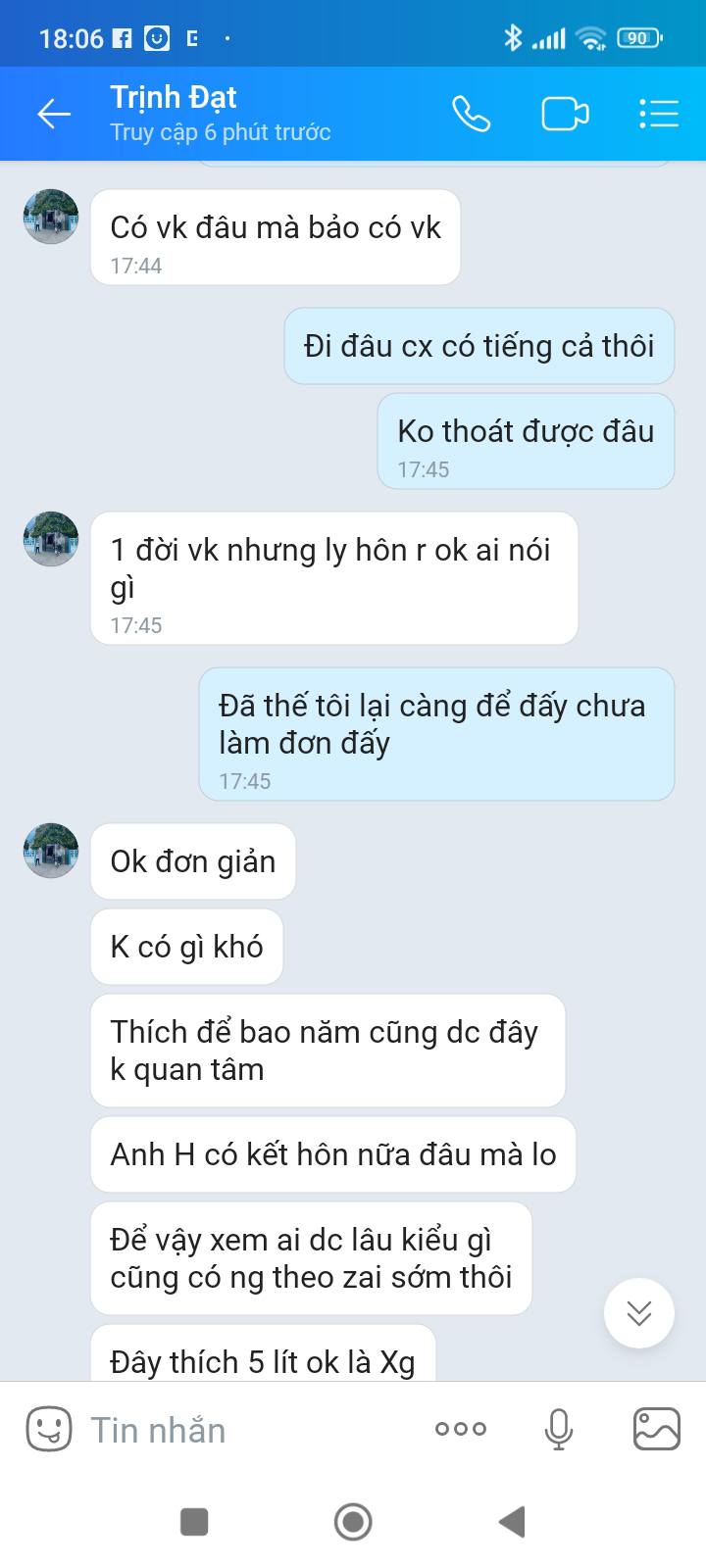Open Trịnh Đạt's profile from the header name
The height and width of the screenshot is (1568, 706).
(174, 98)
